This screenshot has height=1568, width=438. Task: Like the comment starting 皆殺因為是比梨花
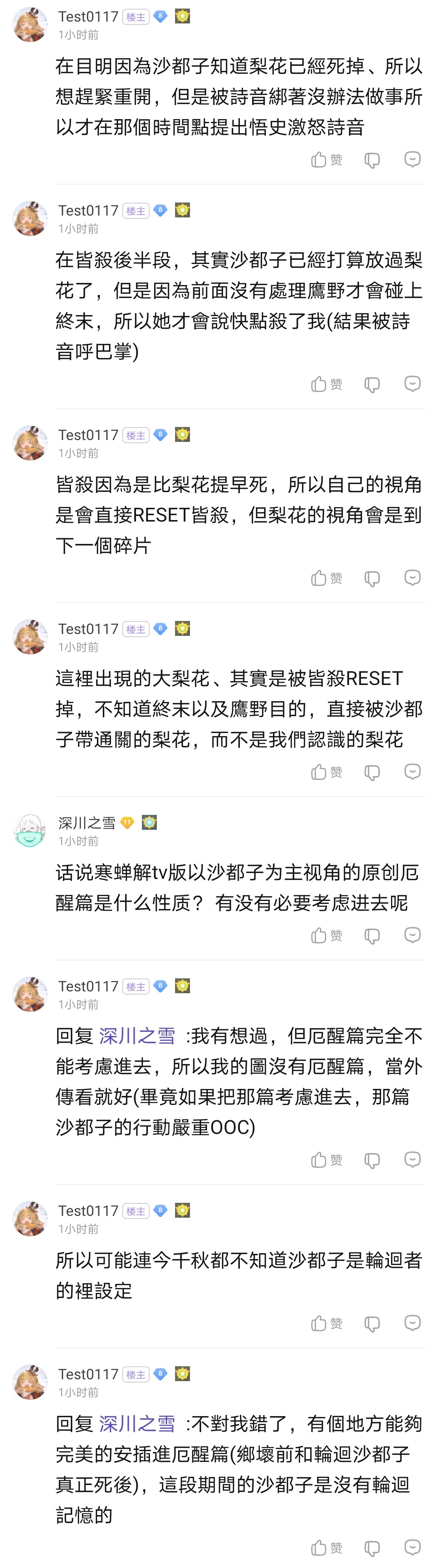coord(326,578)
